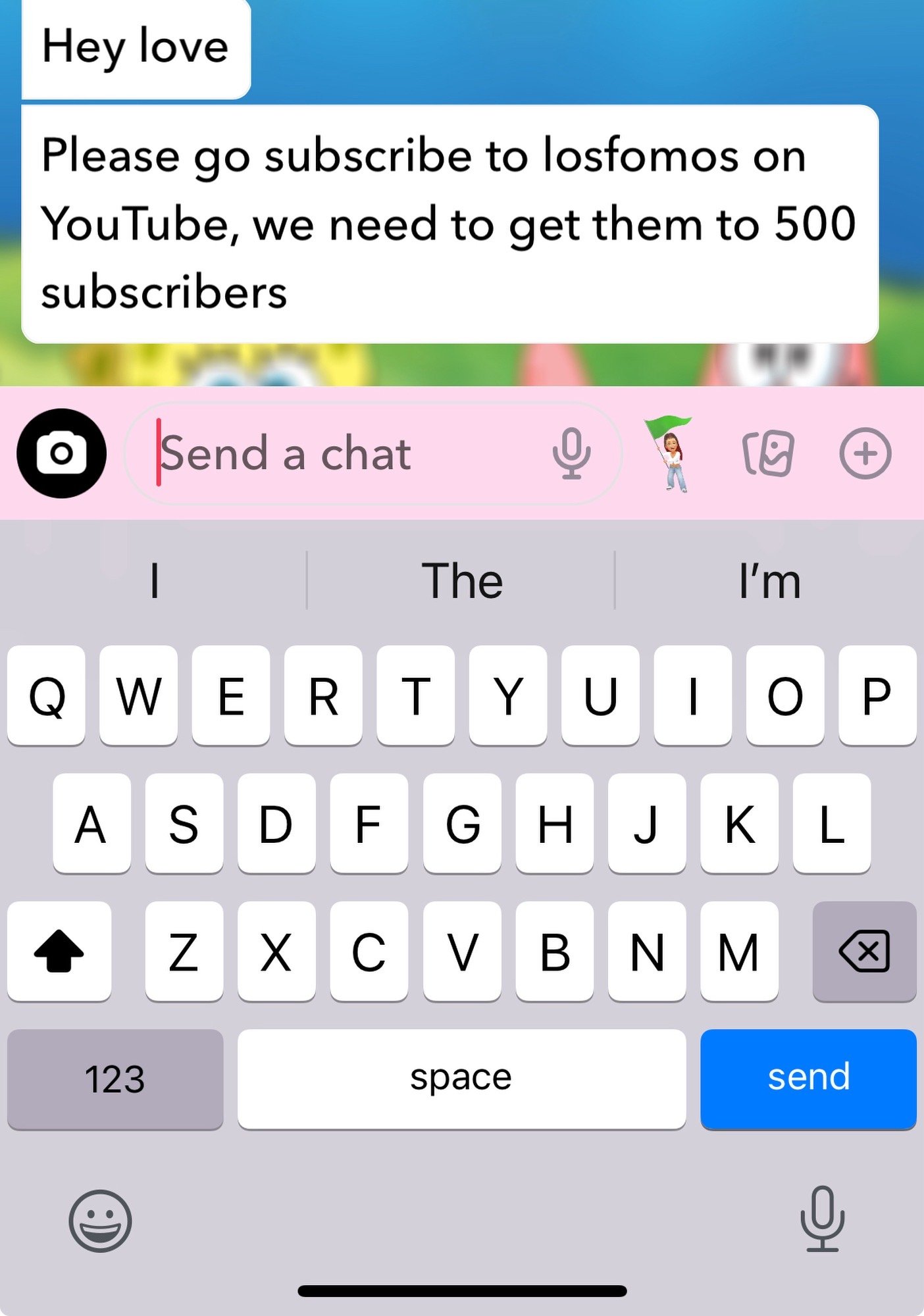Tap the backspace key
Image resolution: width=924 pixels, height=1316 pixels.
[864, 951]
